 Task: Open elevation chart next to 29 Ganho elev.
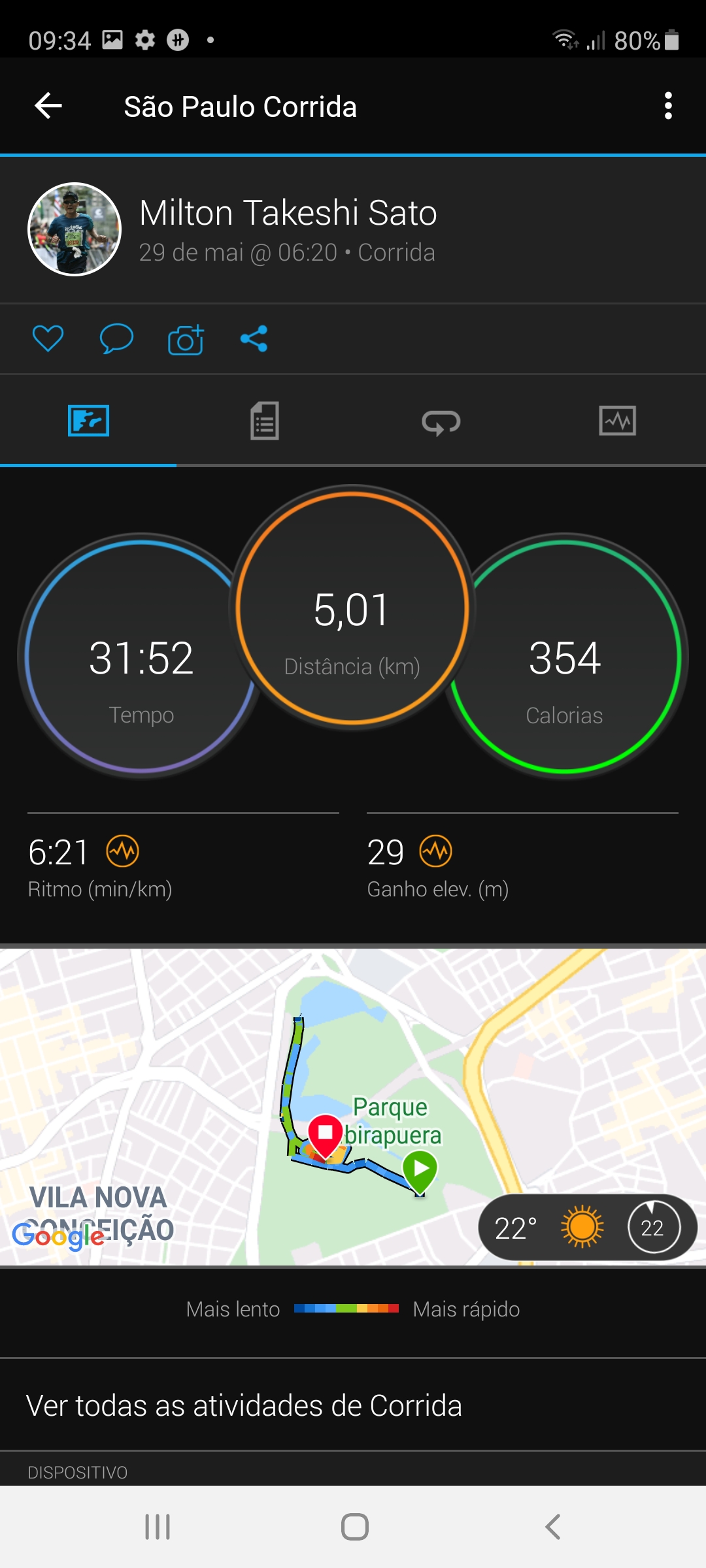(x=436, y=851)
